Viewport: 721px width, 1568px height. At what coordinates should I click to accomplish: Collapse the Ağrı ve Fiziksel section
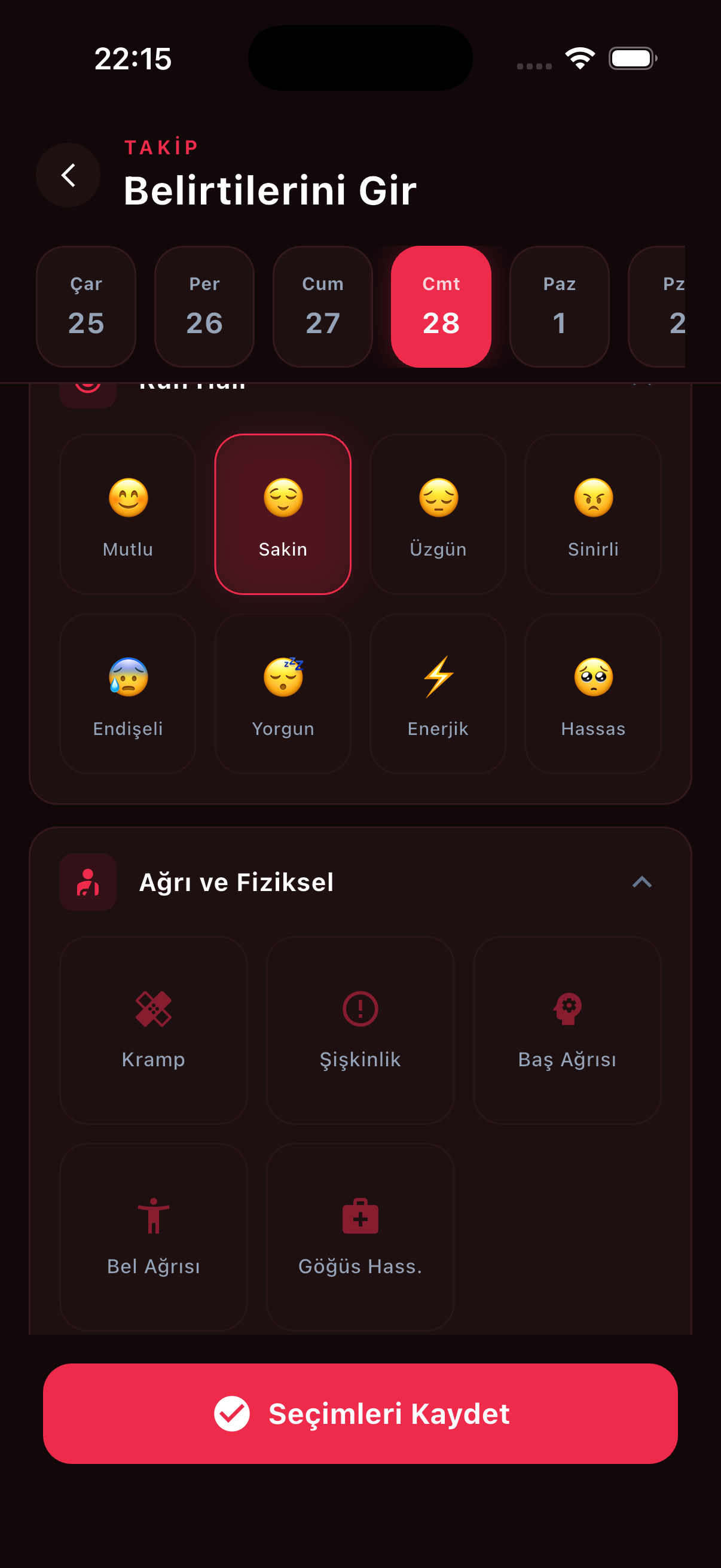click(642, 882)
